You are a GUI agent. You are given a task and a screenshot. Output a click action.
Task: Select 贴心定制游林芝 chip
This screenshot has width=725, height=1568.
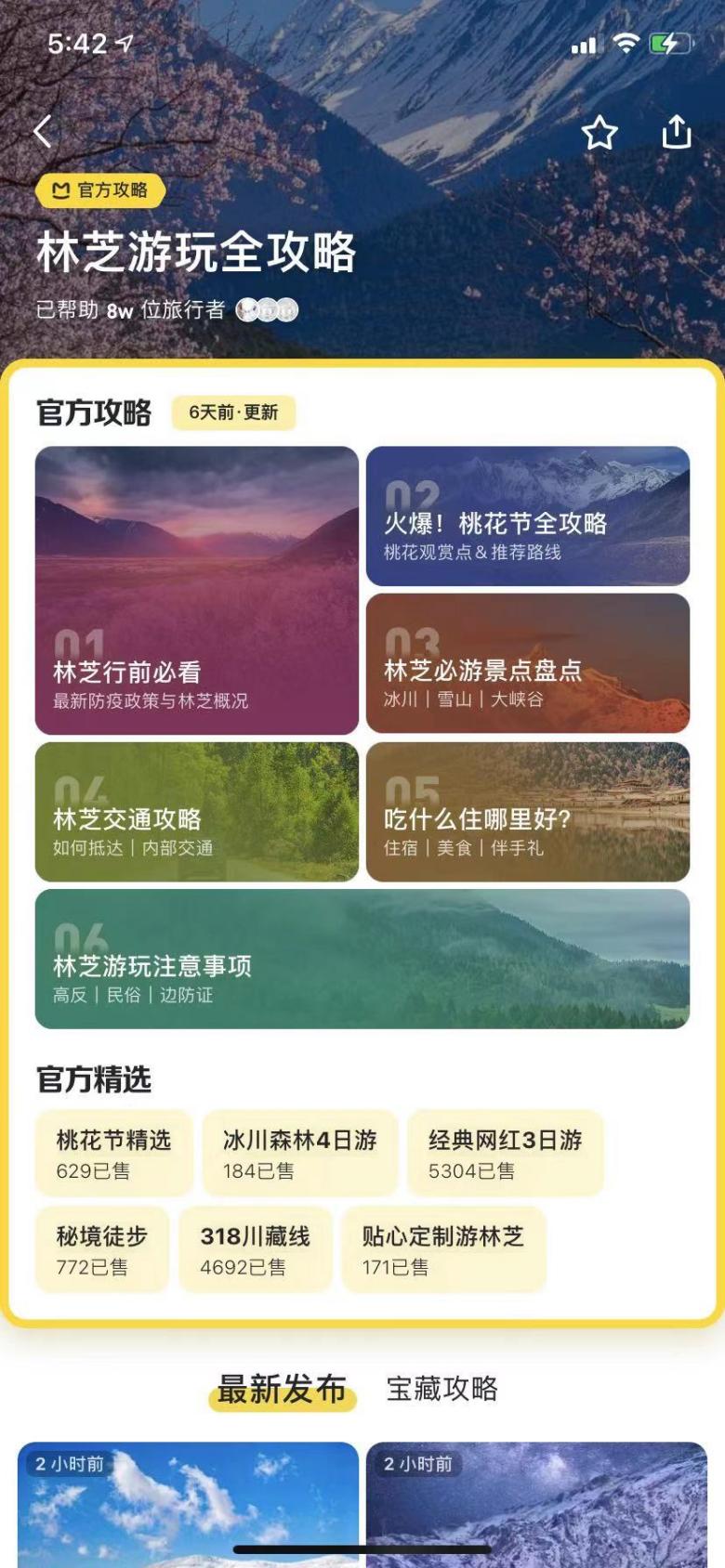[x=443, y=1249]
